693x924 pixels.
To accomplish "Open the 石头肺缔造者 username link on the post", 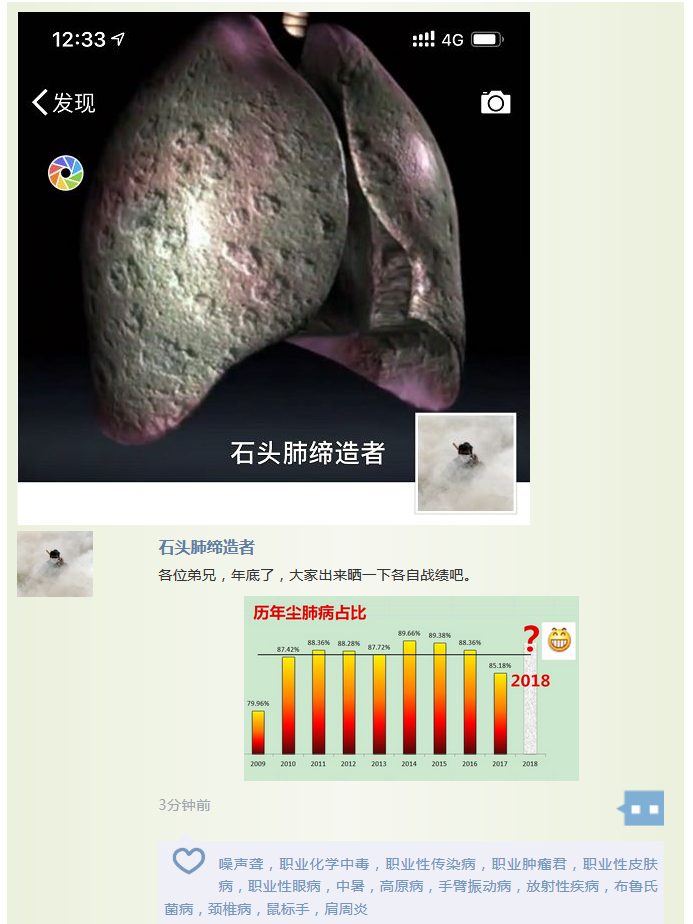I will [206, 547].
